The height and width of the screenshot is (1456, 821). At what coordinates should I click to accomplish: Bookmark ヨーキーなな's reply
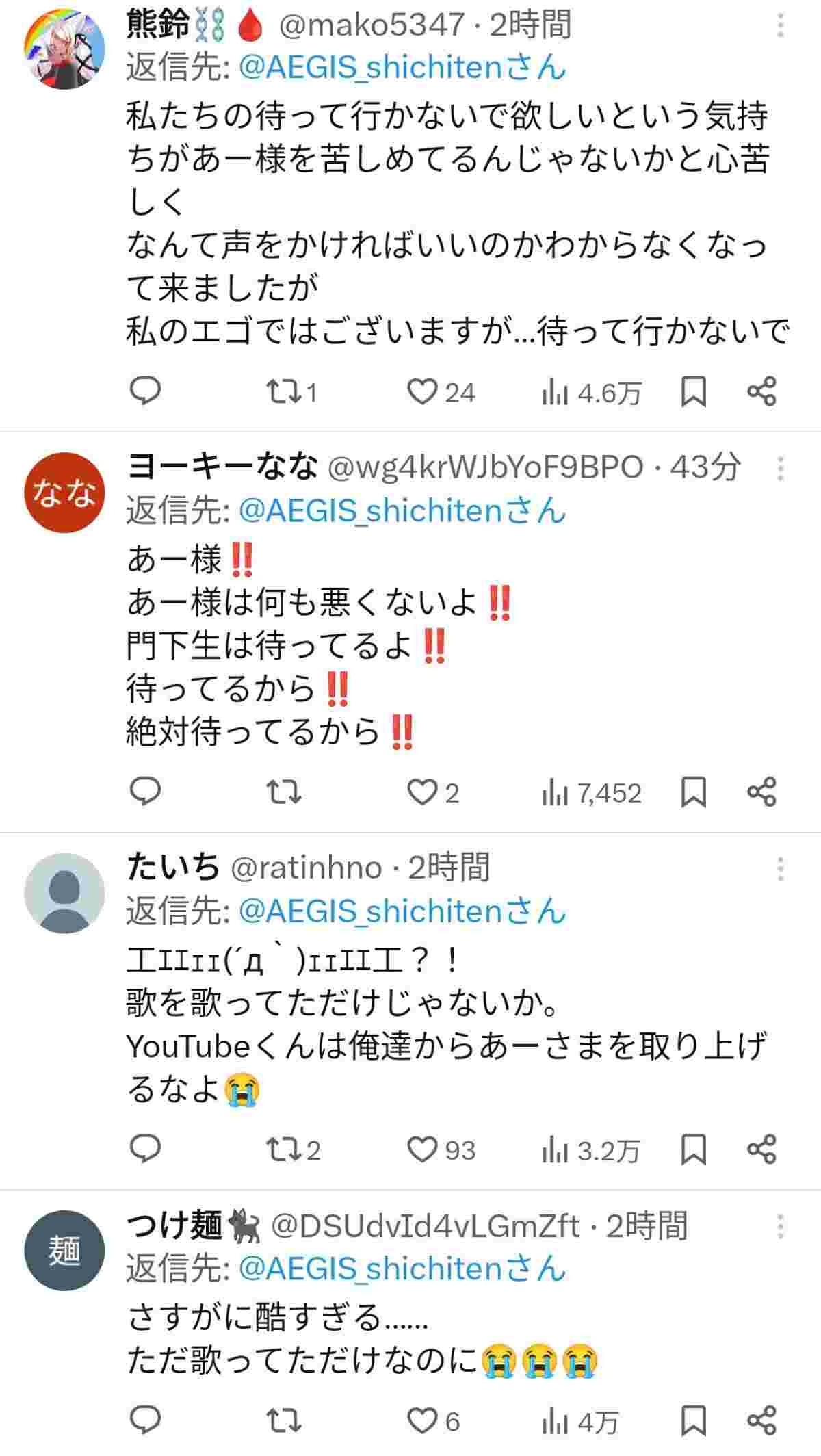click(693, 792)
